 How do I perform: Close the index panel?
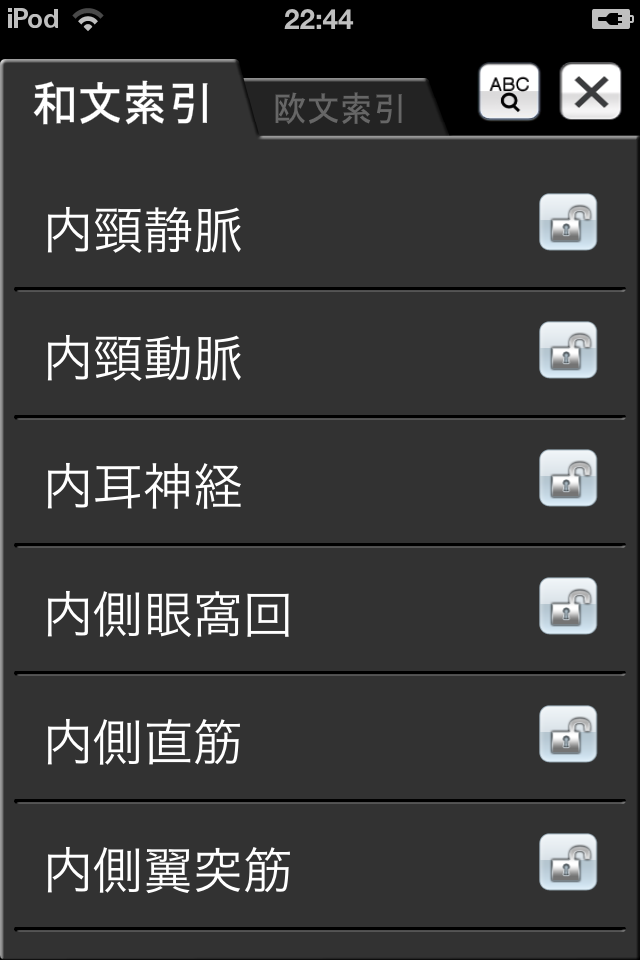(x=590, y=93)
